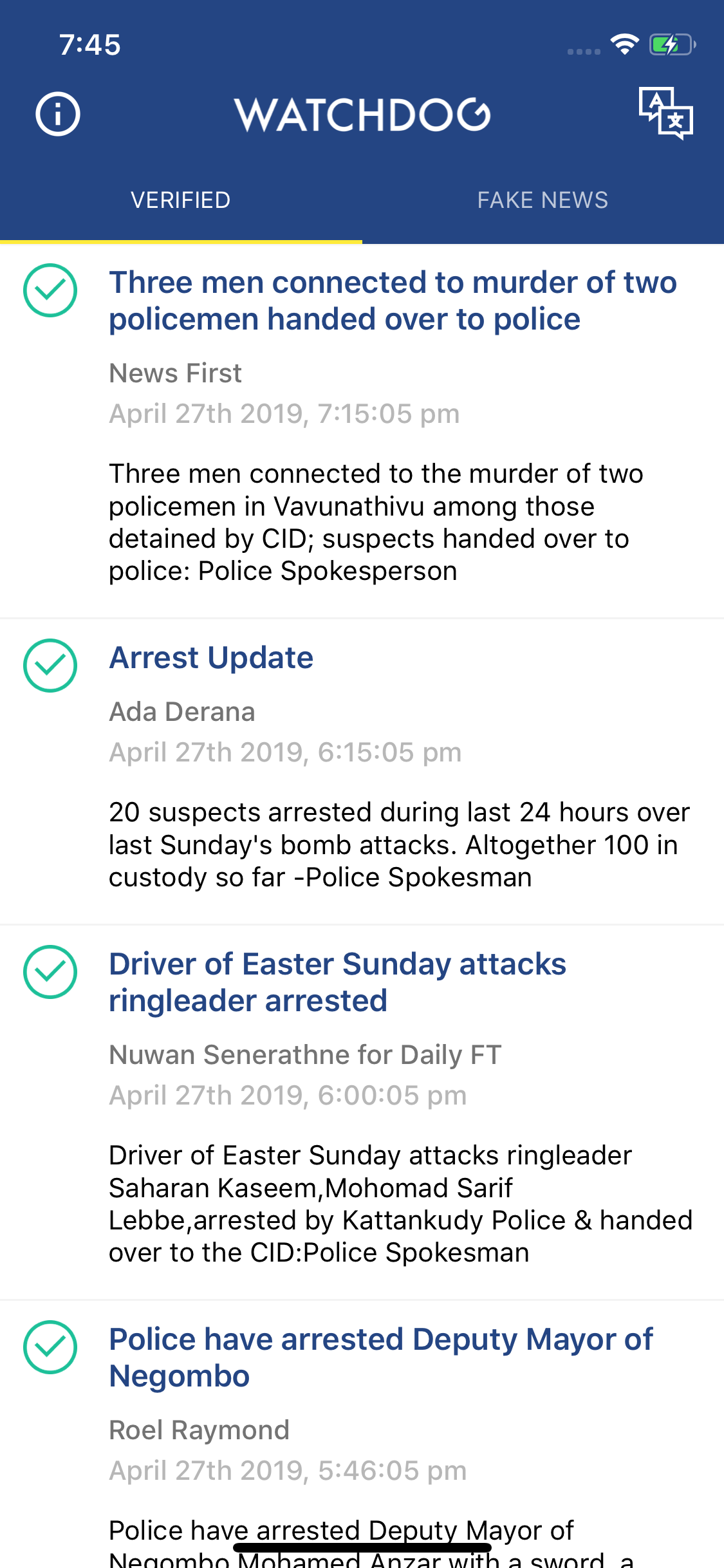Open the language translation icon
Image resolution: width=724 pixels, height=1568 pixels.
[x=665, y=113]
